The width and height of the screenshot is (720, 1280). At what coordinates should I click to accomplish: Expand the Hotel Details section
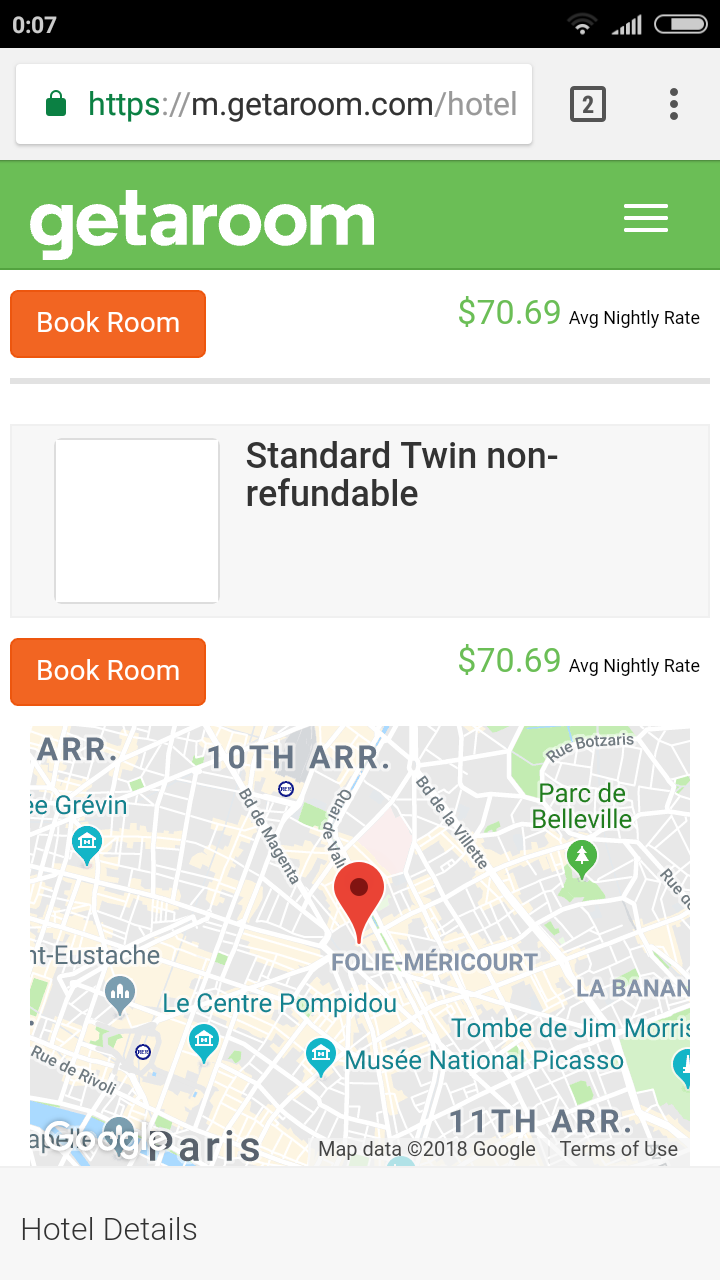tap(110, 1229)
